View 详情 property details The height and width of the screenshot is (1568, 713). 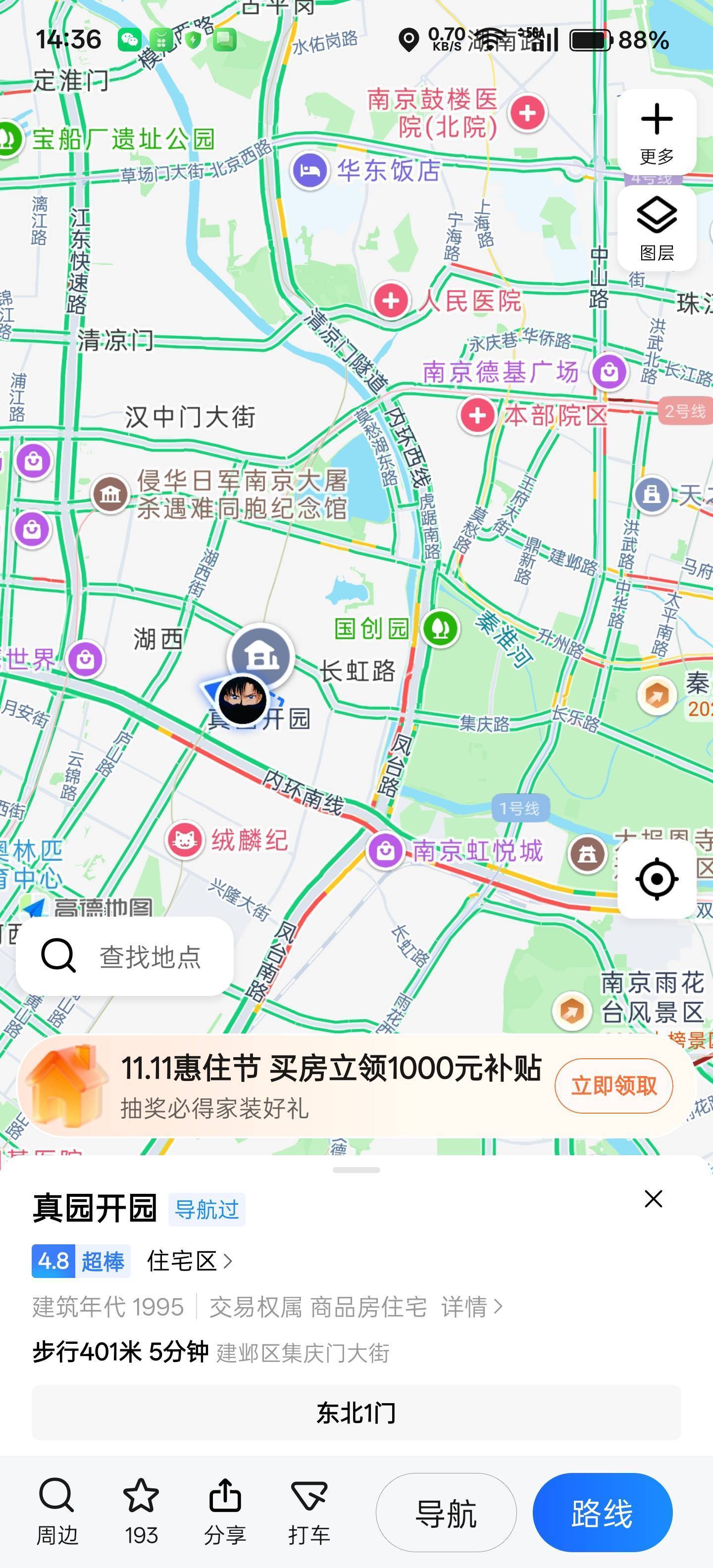[x=472, y=1306]
